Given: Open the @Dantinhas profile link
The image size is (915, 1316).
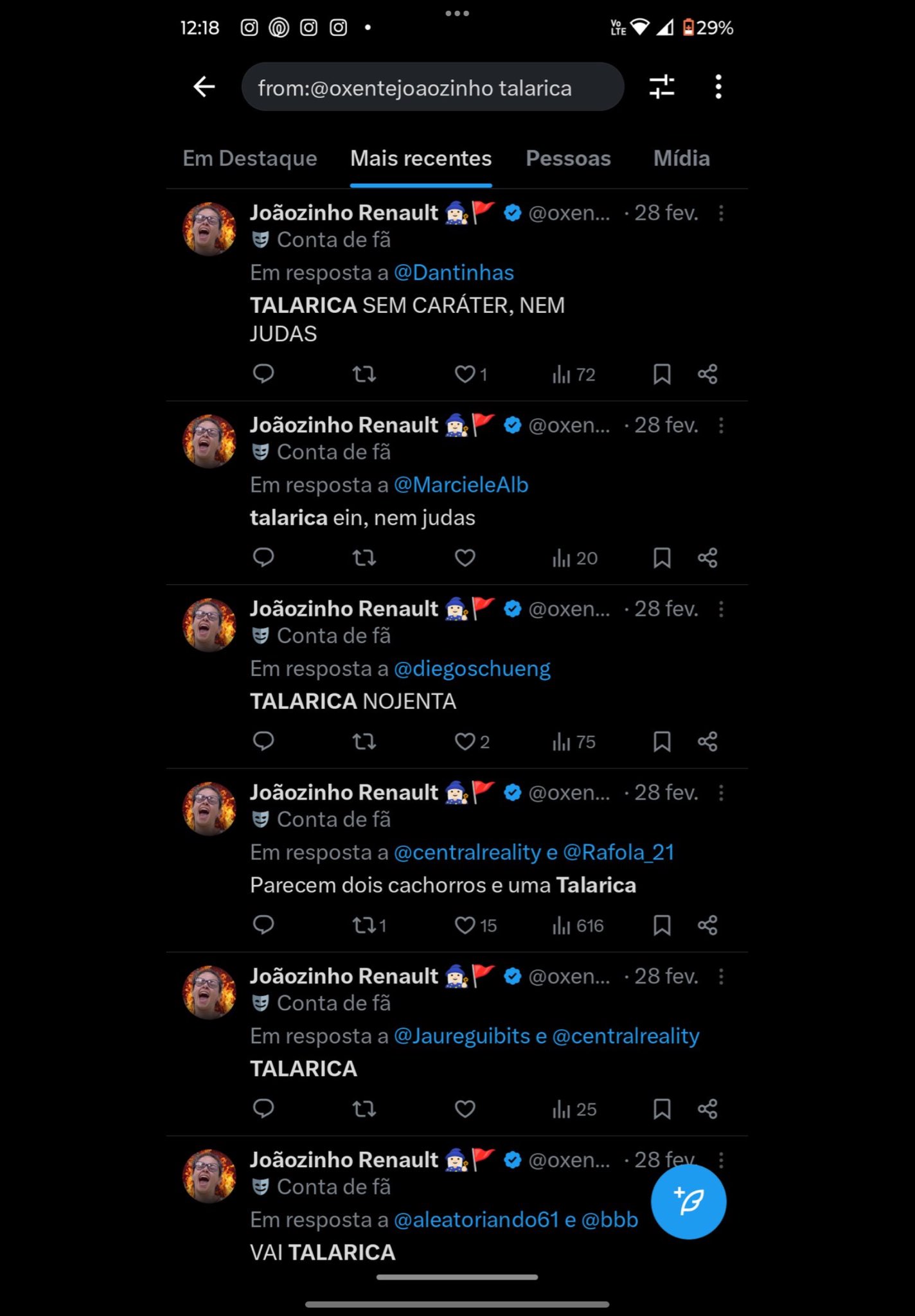Looking at the screenshot, I should [x=454, y=273].
